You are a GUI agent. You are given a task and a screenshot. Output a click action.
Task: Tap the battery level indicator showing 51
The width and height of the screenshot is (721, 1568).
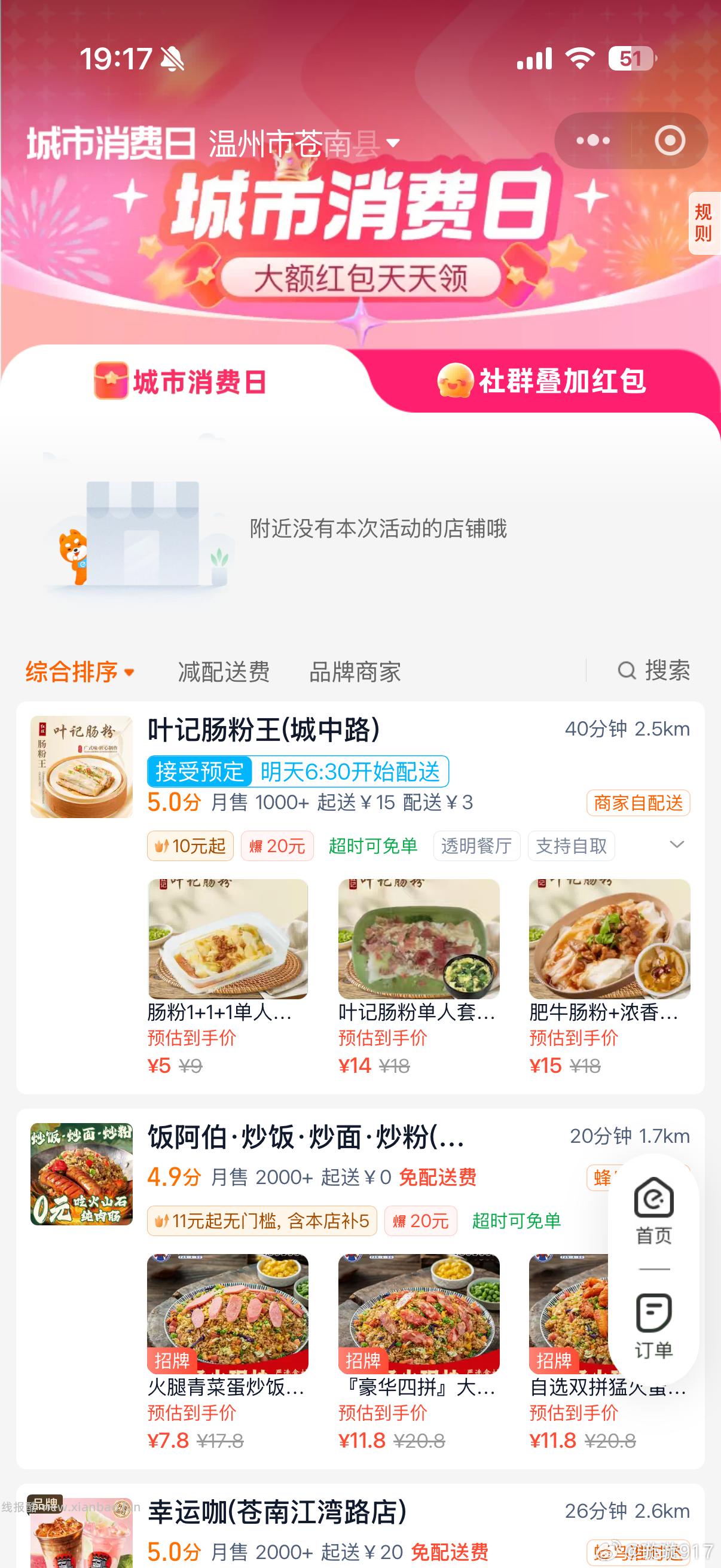(631, 59)
